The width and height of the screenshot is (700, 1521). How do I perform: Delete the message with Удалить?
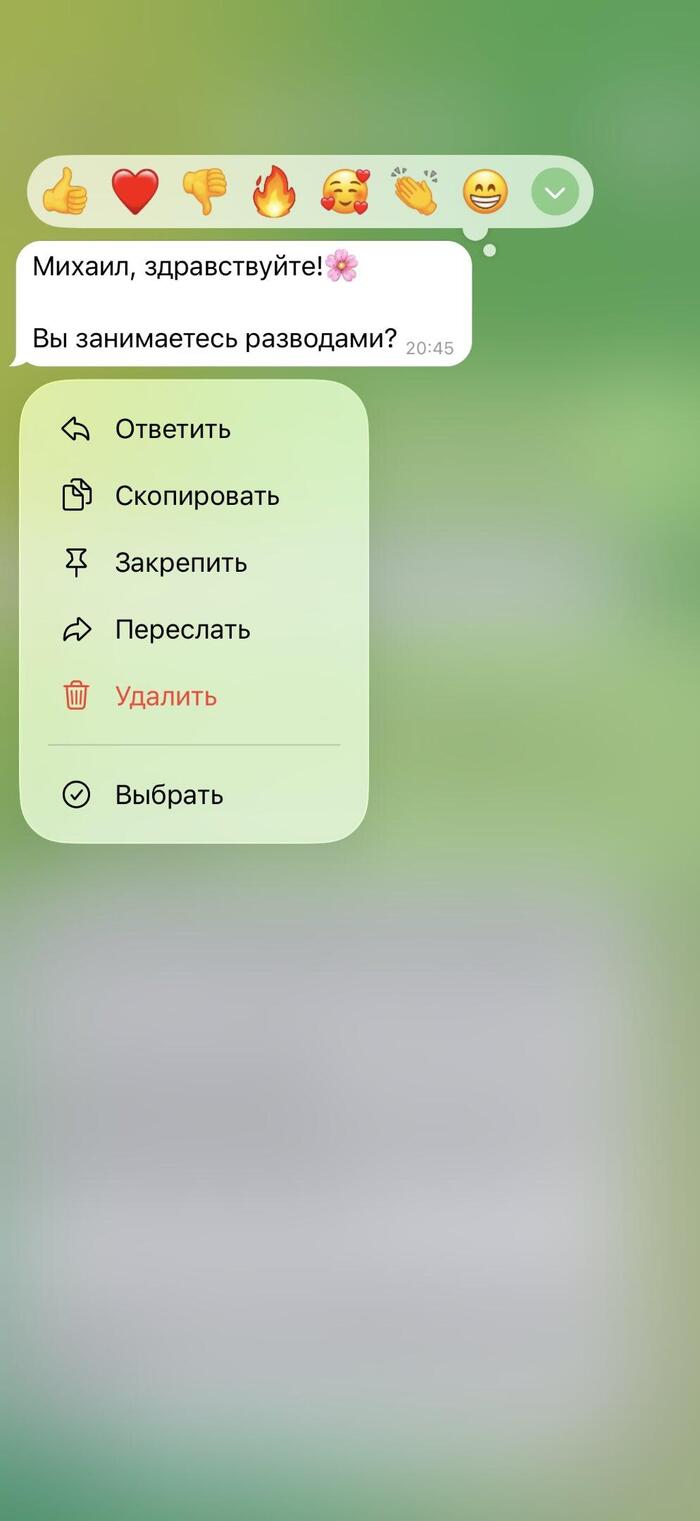pos(166,696)
